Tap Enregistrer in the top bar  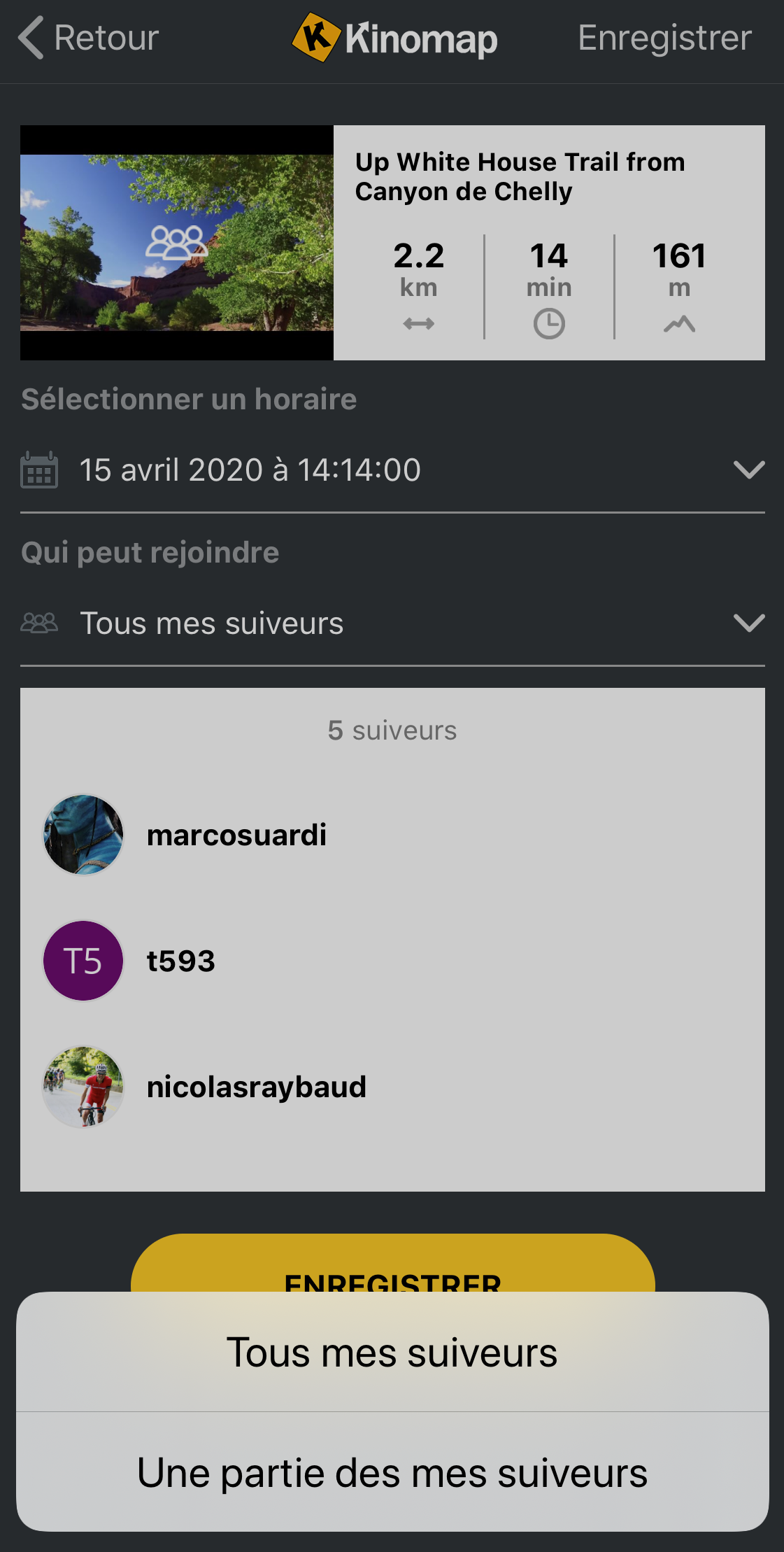[664, 38]
